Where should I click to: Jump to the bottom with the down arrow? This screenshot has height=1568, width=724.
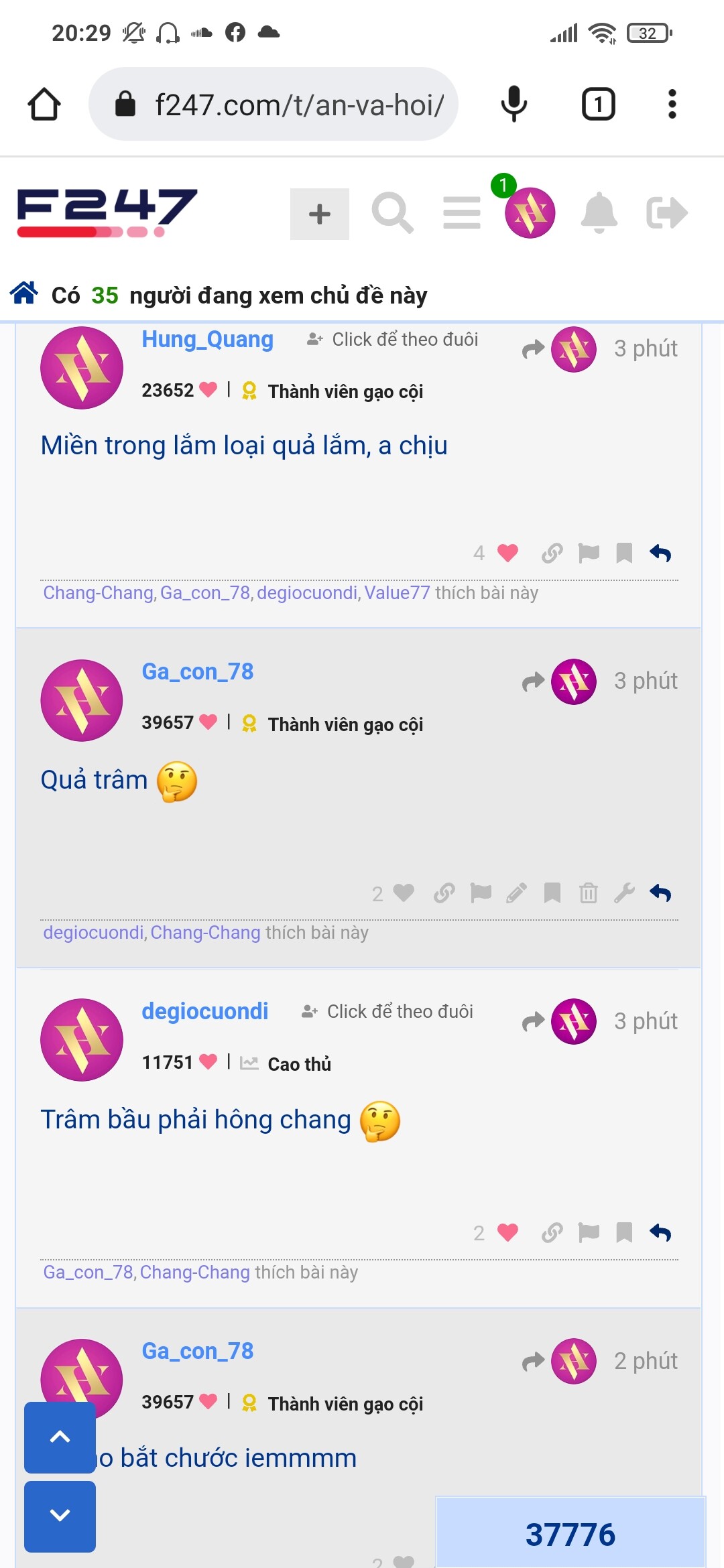[60, 1516]
